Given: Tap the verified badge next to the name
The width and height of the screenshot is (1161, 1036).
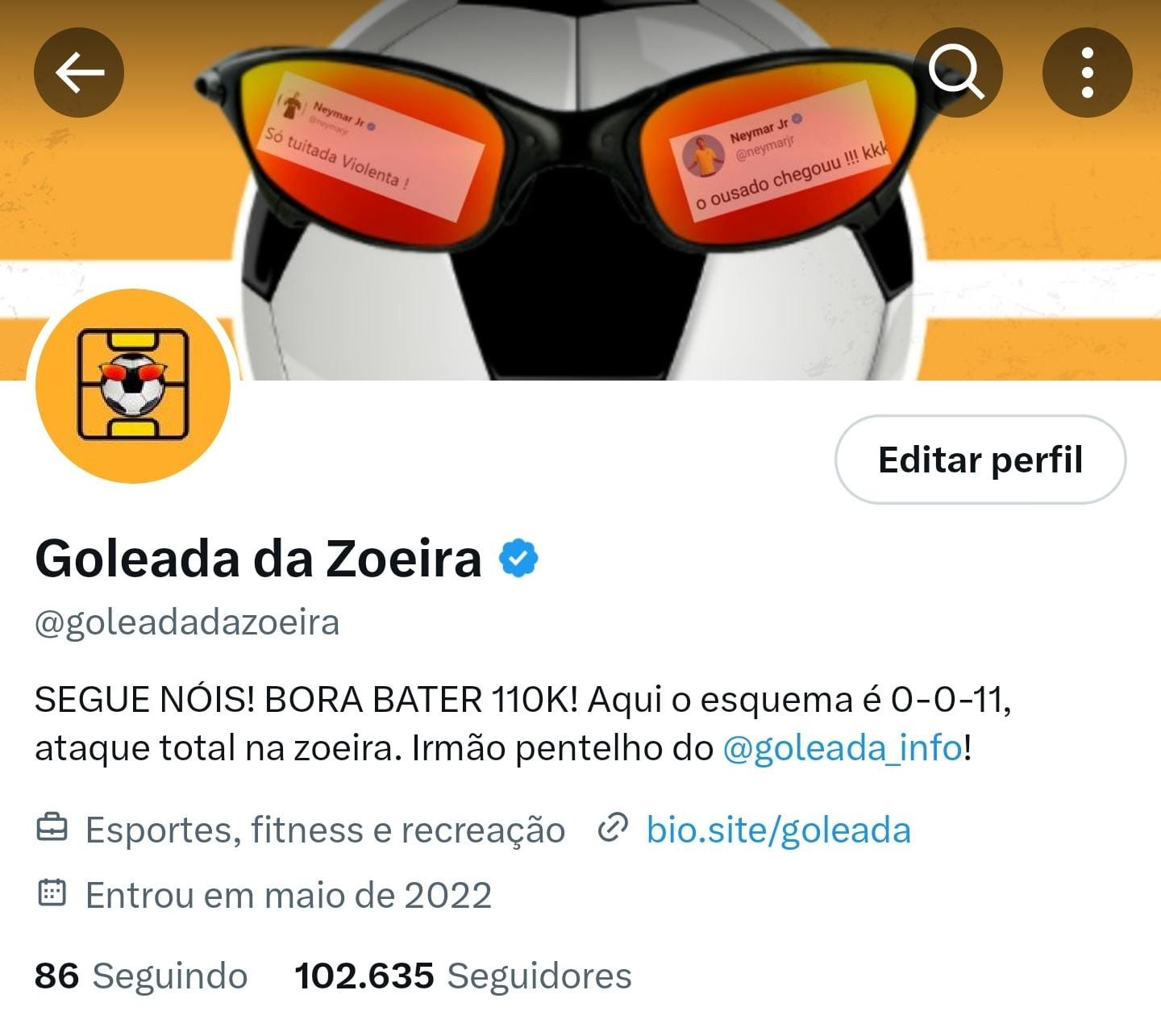Looking at the screenshot, I should [518, 559].
